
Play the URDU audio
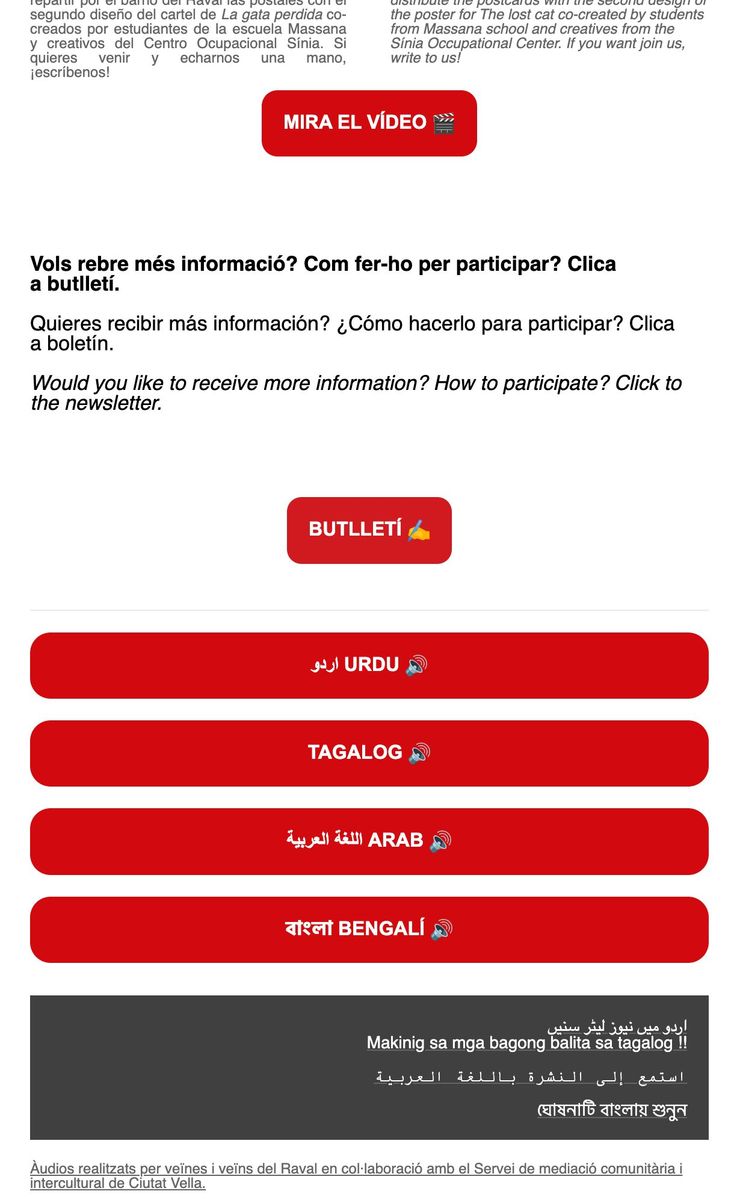(369, 665)
